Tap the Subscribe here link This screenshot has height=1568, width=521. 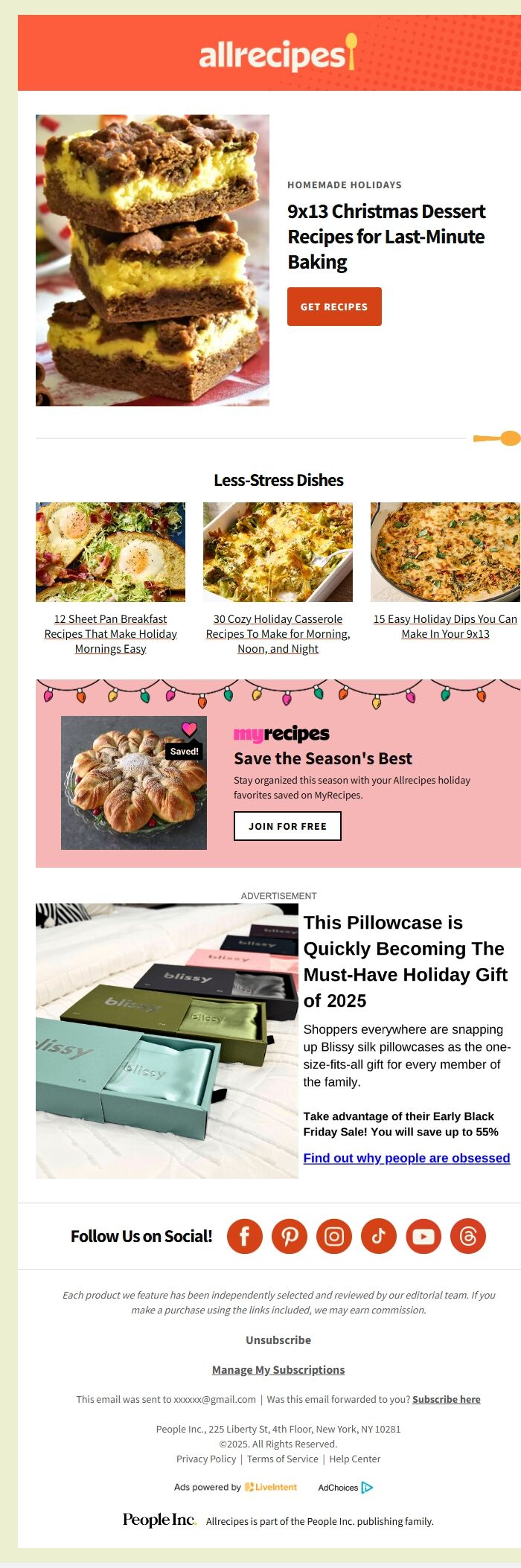coord(446,1399)
